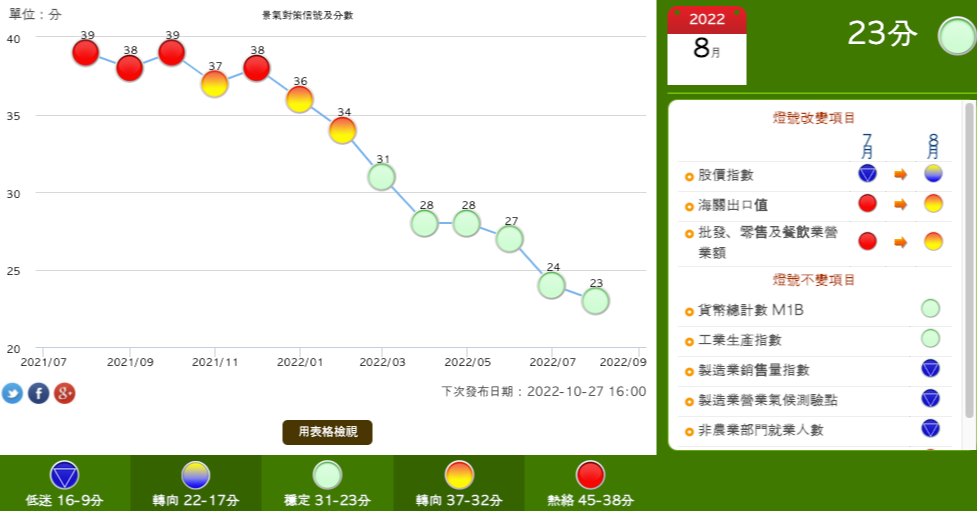
Task: Select the chart data point labeled 31
Action: (381, 177)
